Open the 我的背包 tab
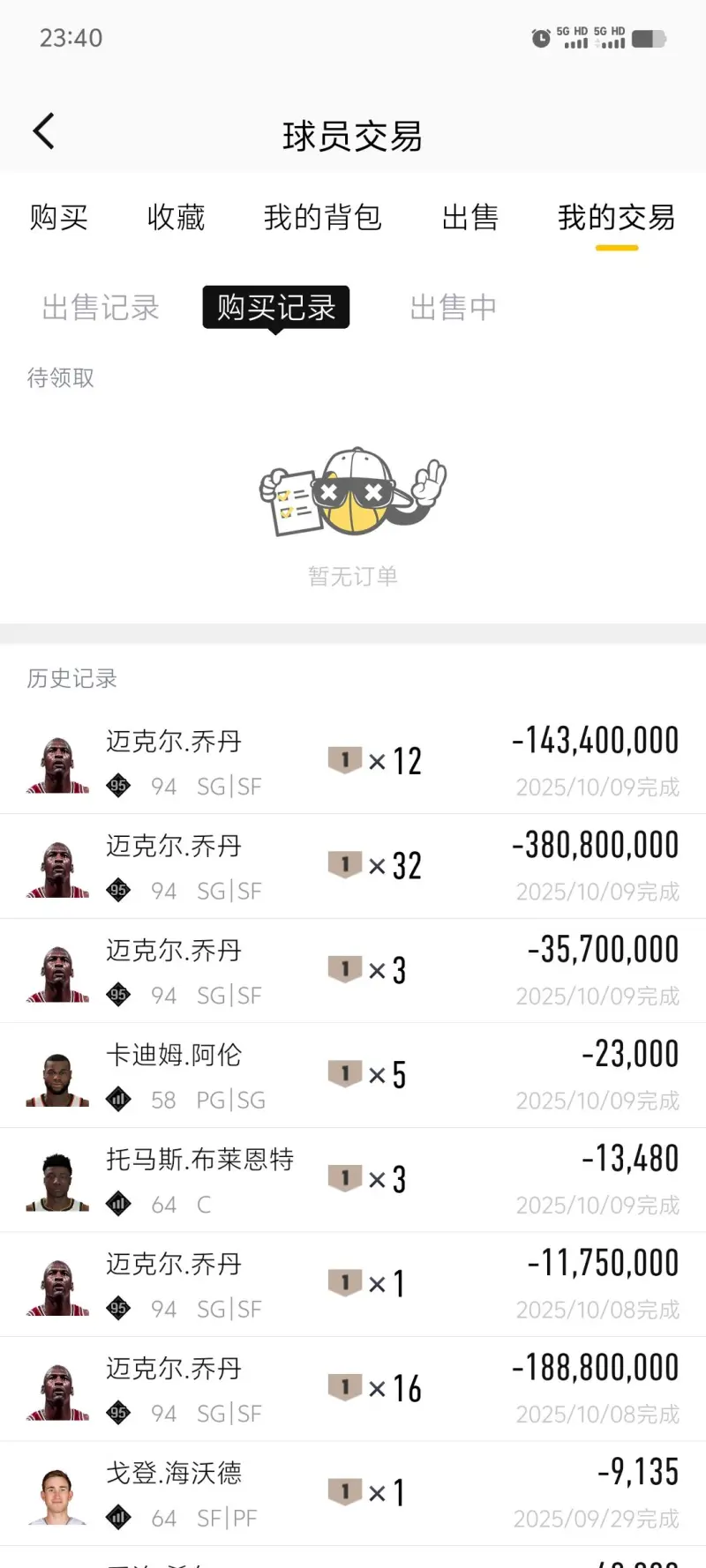This screenshot has width=706, height=1568. 322,217
